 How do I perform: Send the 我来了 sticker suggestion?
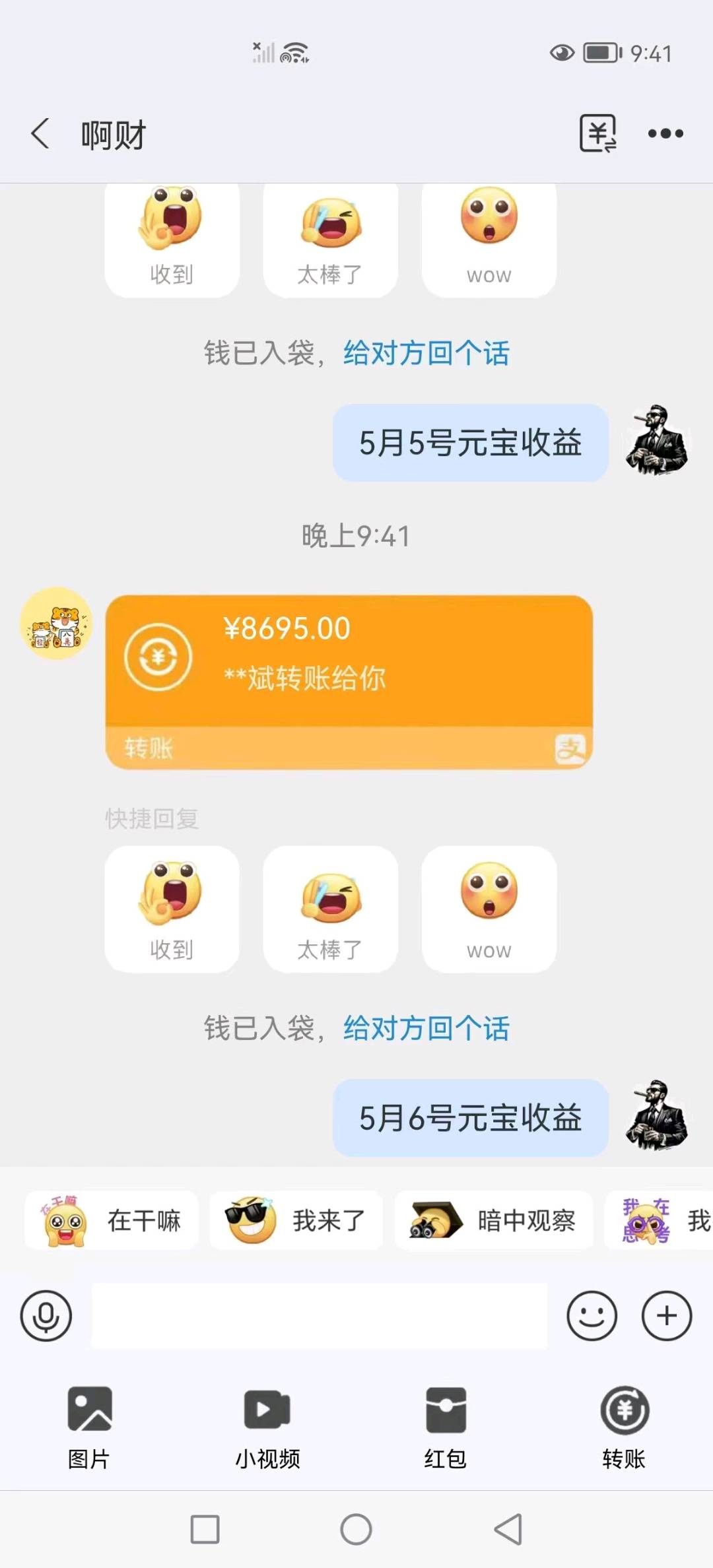296,1221
